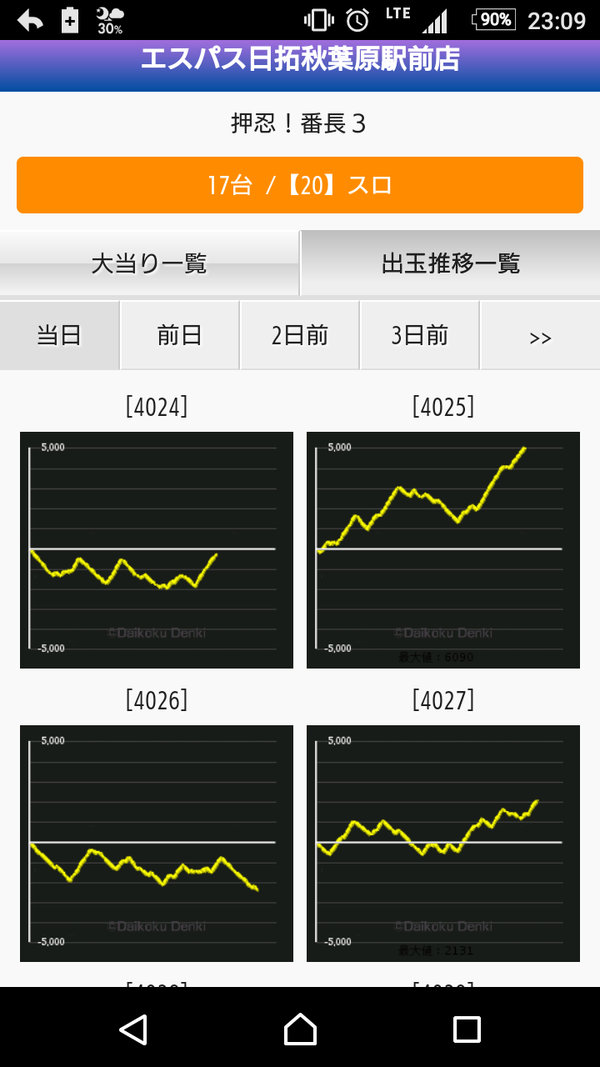Select the 出玉推移一覧 tab
This screenshot has height=1067, width=600.
pos(450,263)
